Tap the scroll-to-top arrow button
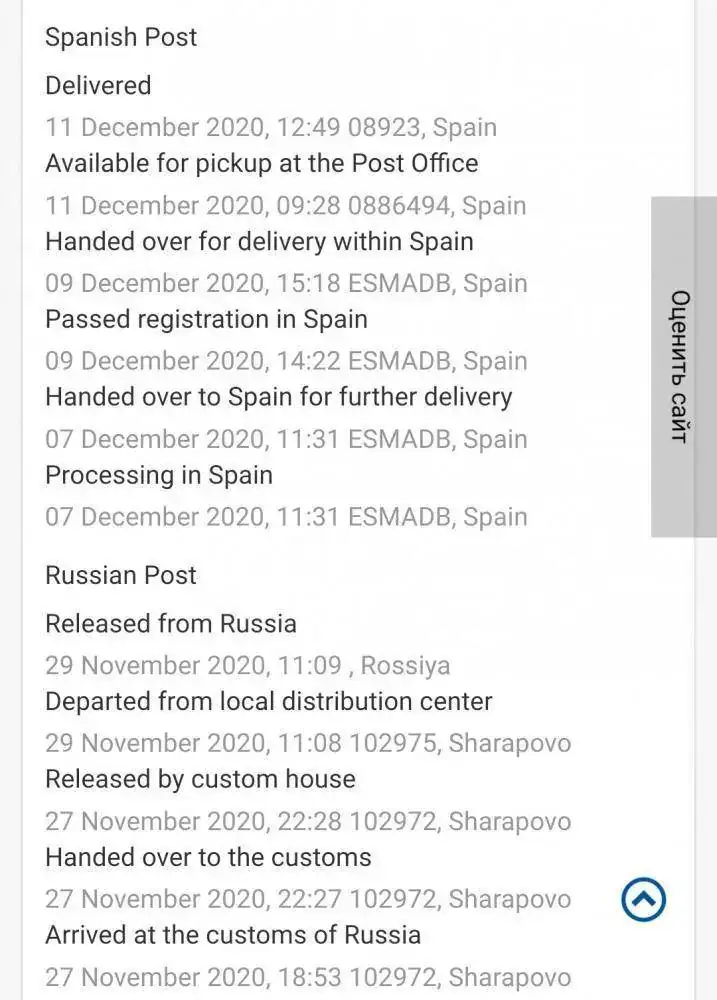717x1000 pixels. [x=643, y=900]
